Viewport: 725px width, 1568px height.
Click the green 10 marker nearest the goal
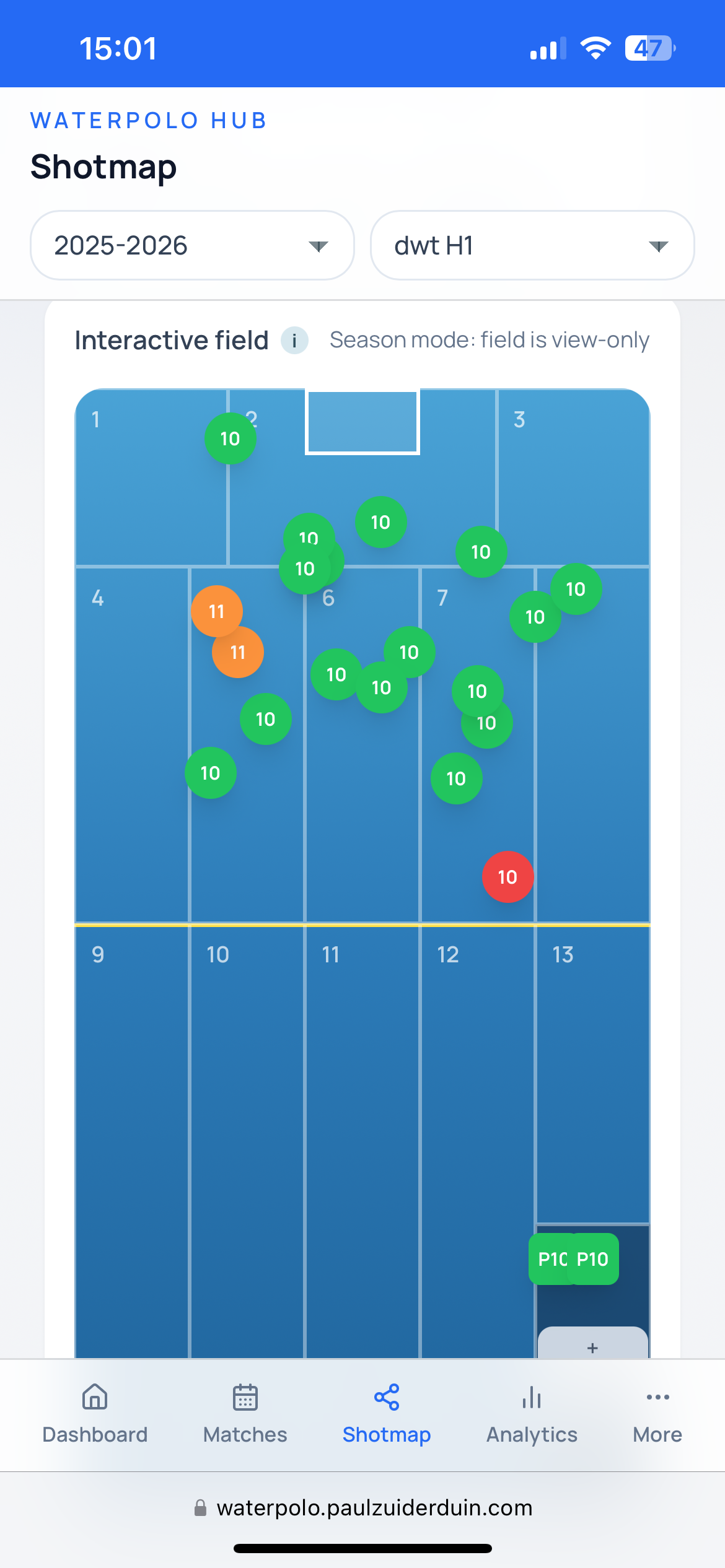point(382,521)
